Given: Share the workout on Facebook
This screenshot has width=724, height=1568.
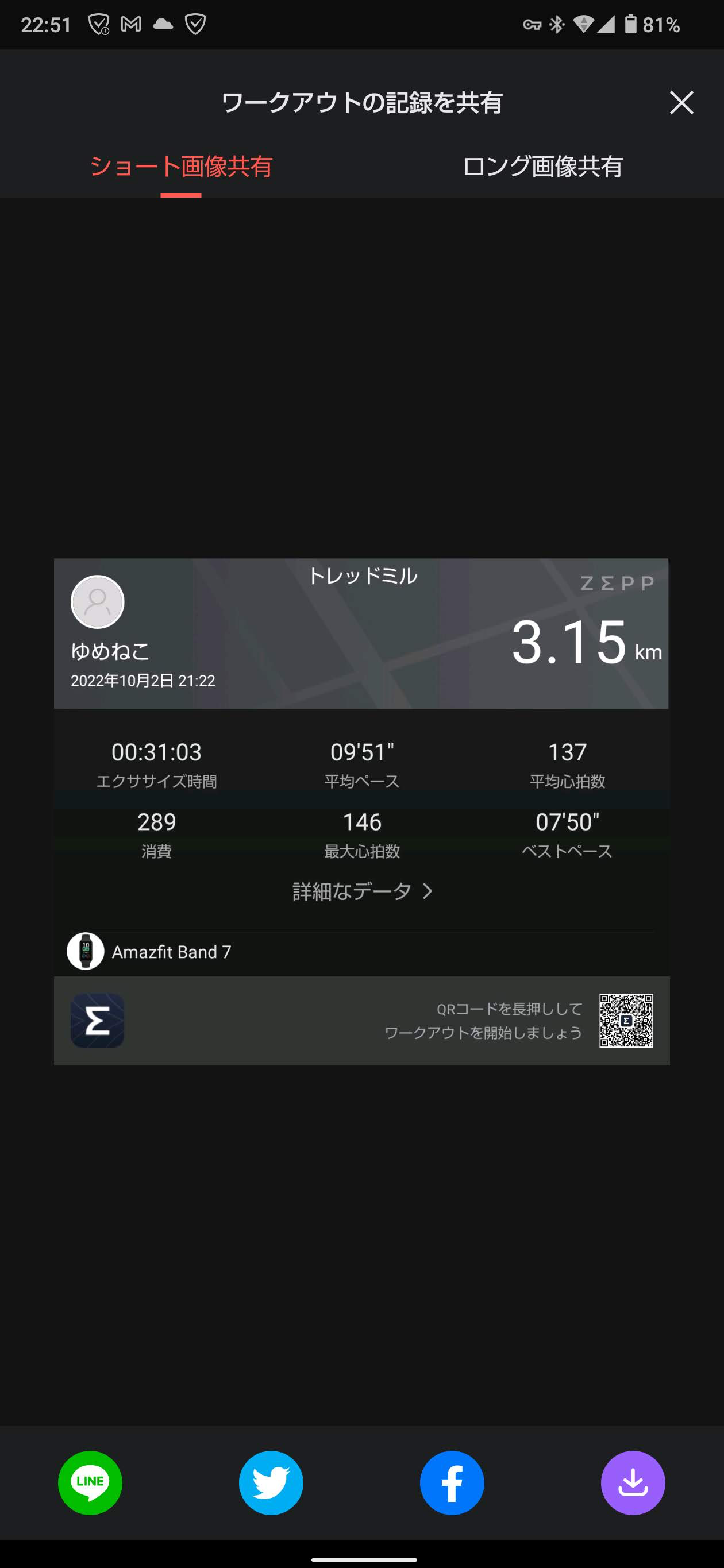Looking at the screenshot, I should coord(452,1483).
